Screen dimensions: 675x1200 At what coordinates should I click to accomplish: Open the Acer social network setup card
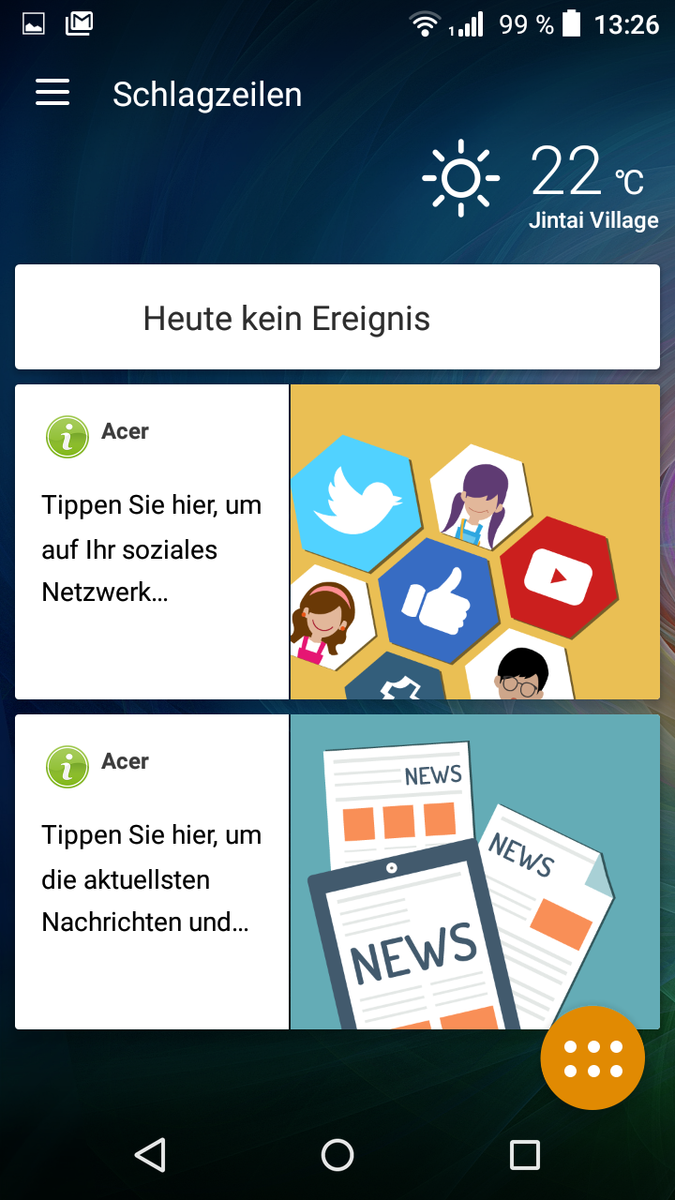click(x=337, y=542)
